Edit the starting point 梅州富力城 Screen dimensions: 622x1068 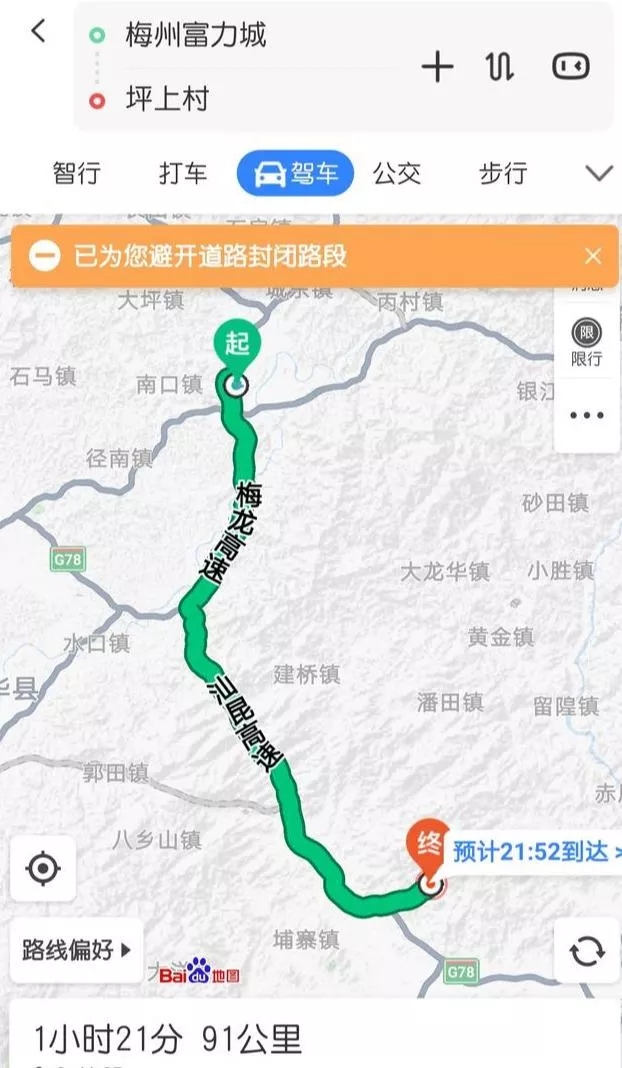[196, 36]
